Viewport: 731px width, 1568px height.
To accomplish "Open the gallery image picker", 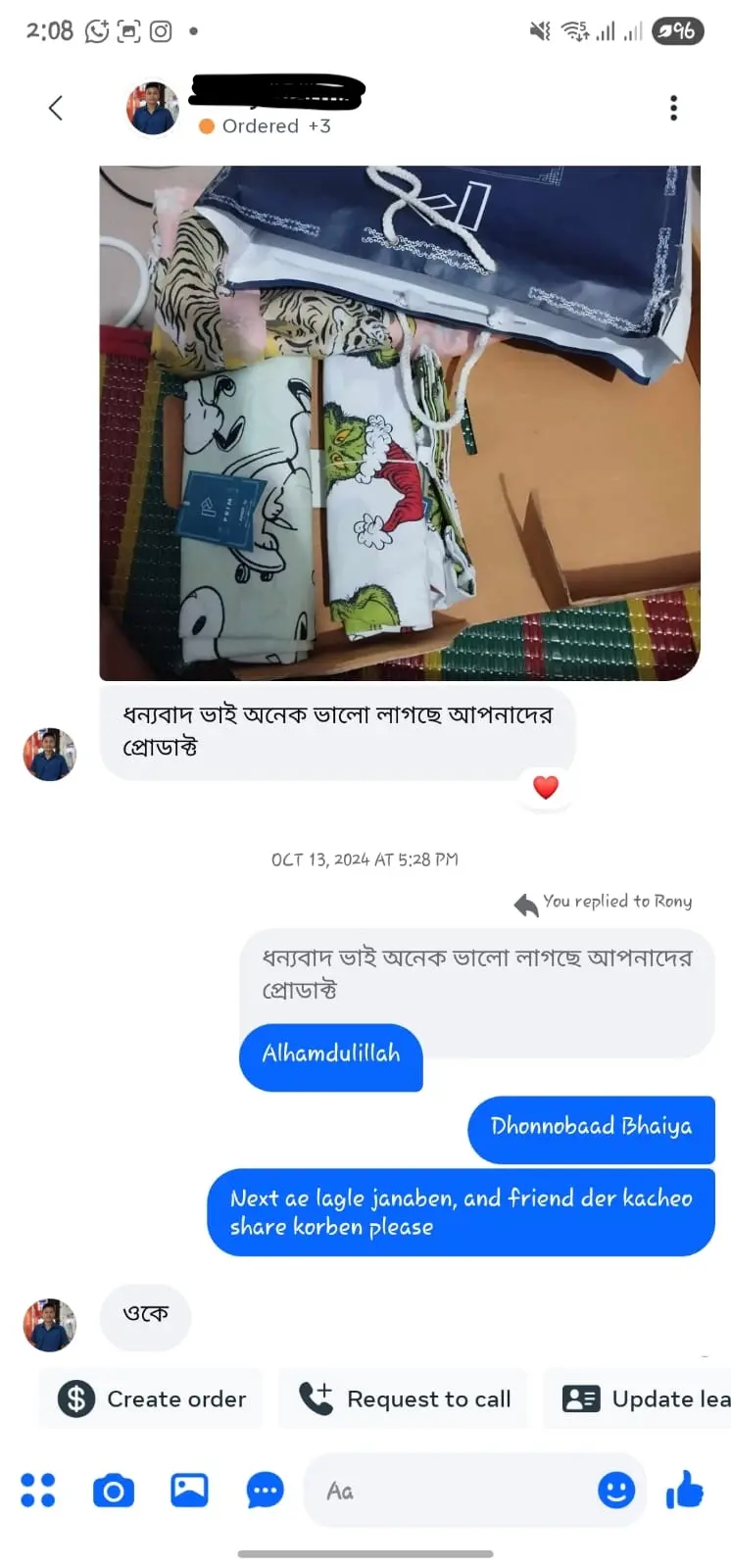I will pyautogui.click(x=189, y=1491).
